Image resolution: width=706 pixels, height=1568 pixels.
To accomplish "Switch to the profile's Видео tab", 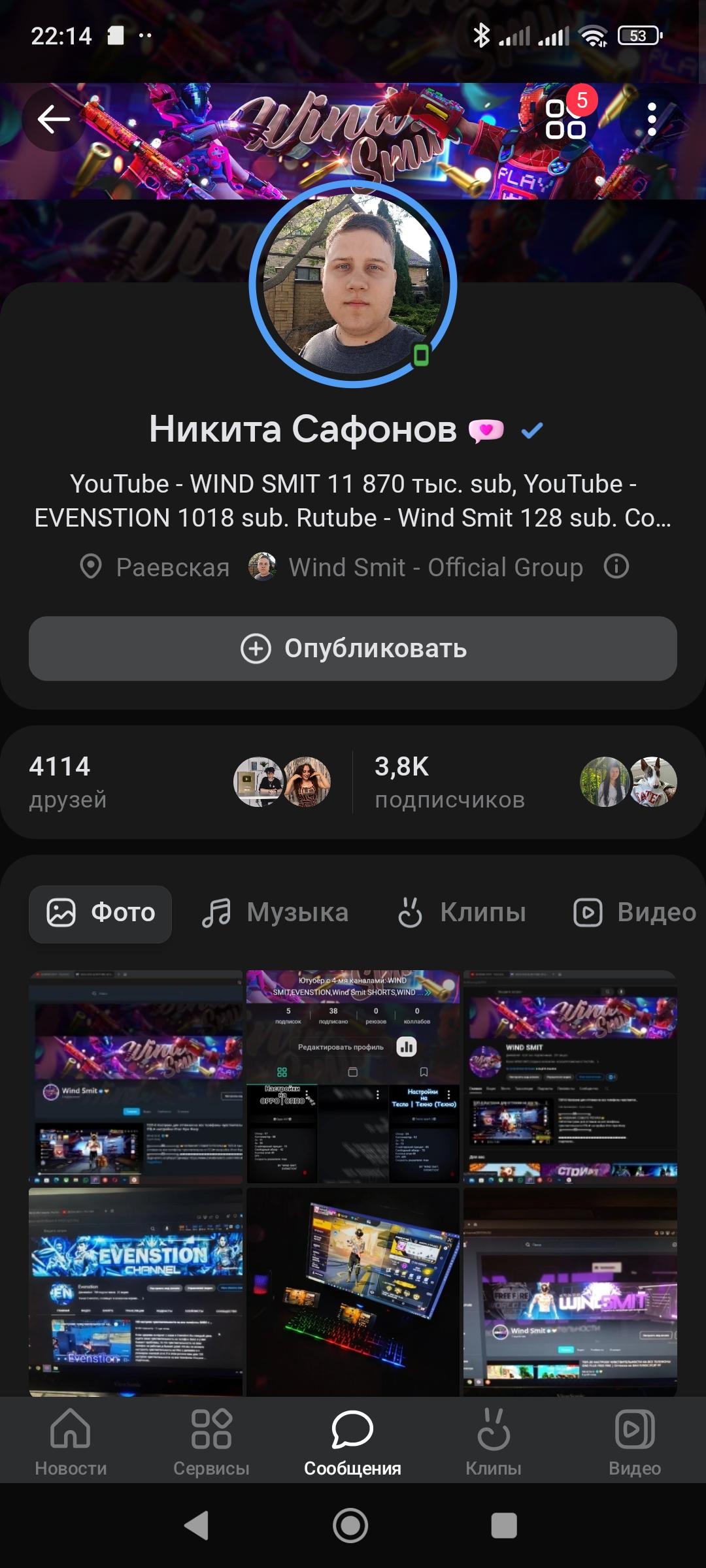I will point(634,913).
